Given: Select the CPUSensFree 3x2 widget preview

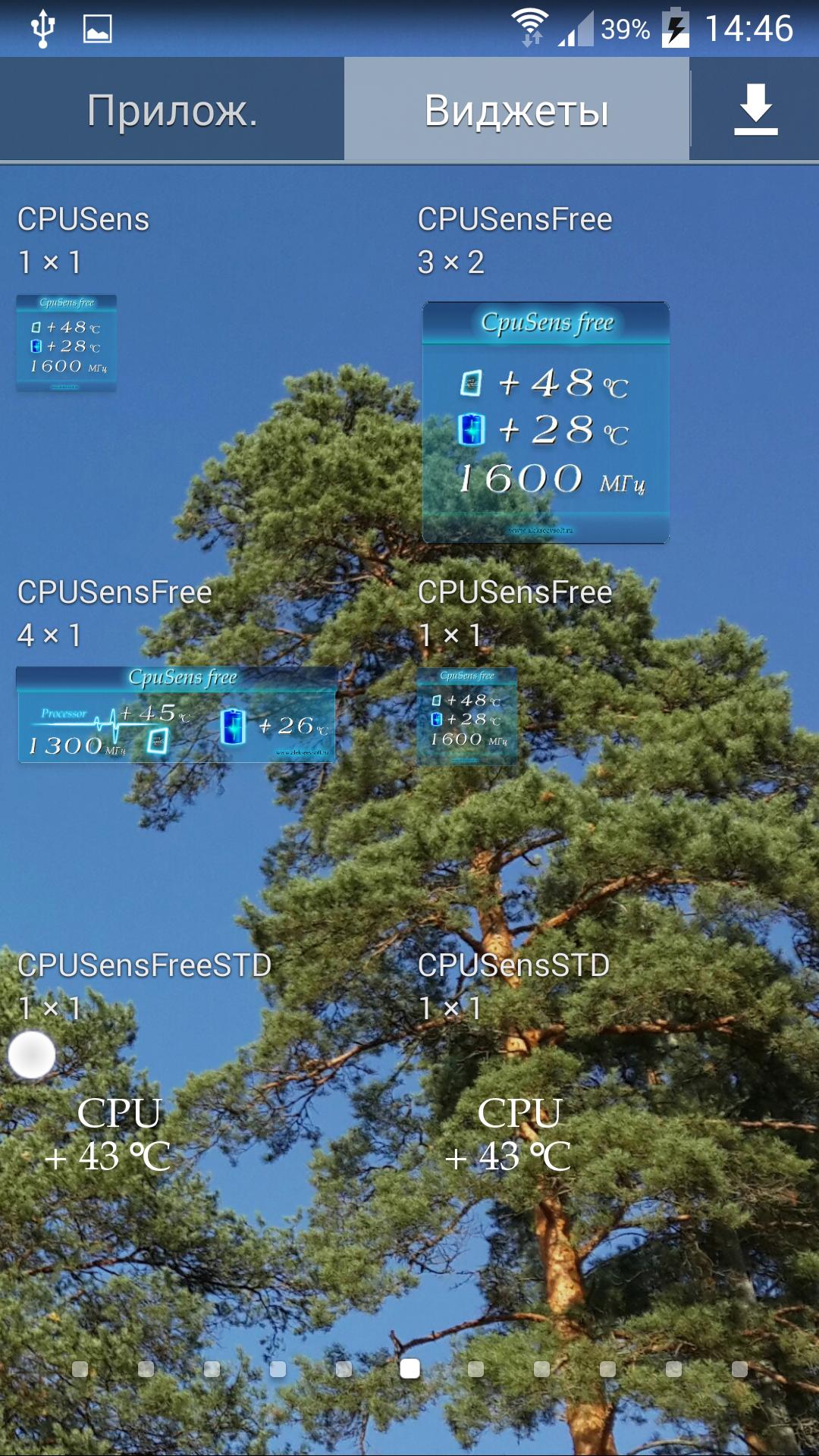Looking at the screenshot, I should (548, 421).
